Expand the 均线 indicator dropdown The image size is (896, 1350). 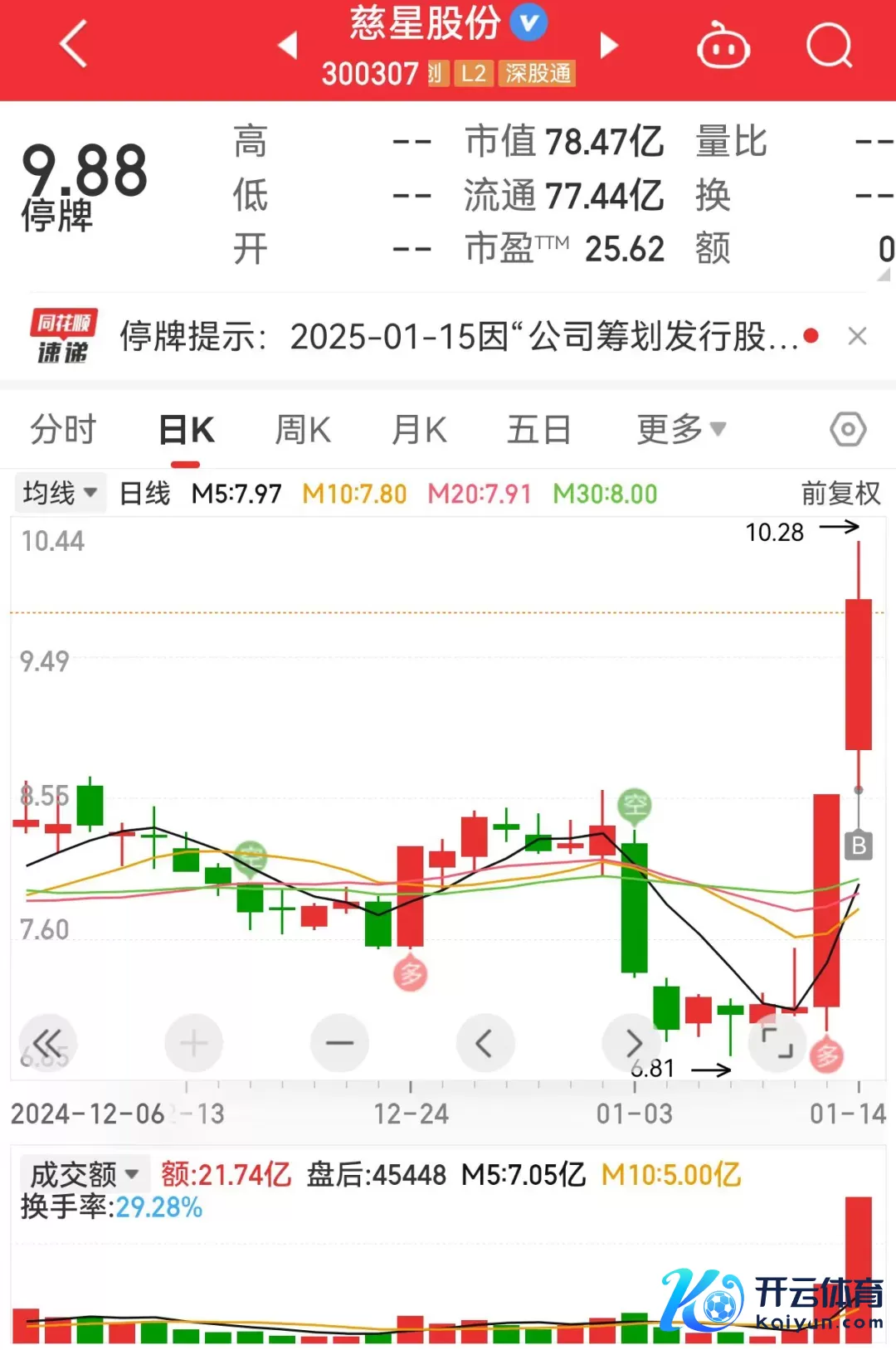click(60, 494)
